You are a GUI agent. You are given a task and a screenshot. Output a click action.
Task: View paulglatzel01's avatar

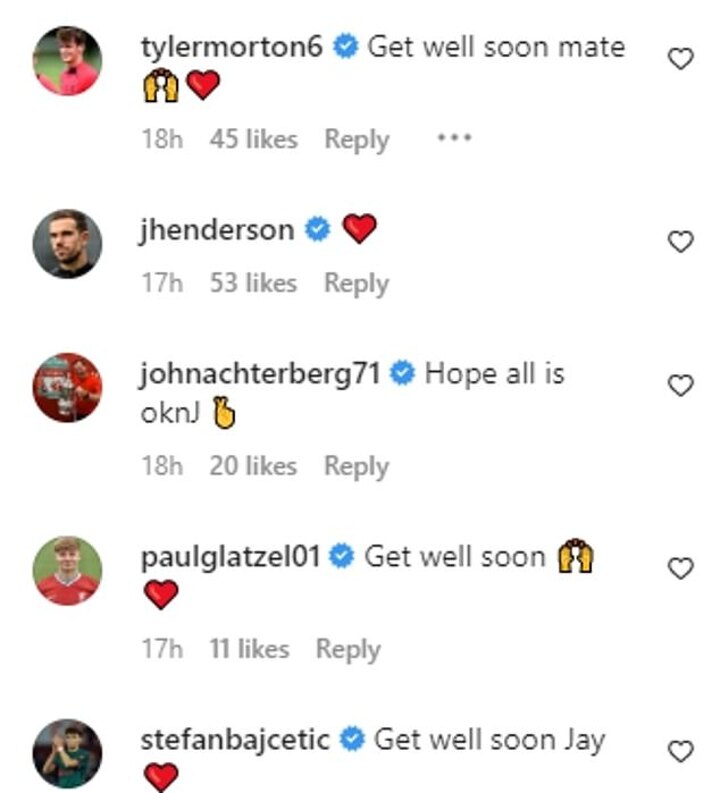[x=68, y=570]
